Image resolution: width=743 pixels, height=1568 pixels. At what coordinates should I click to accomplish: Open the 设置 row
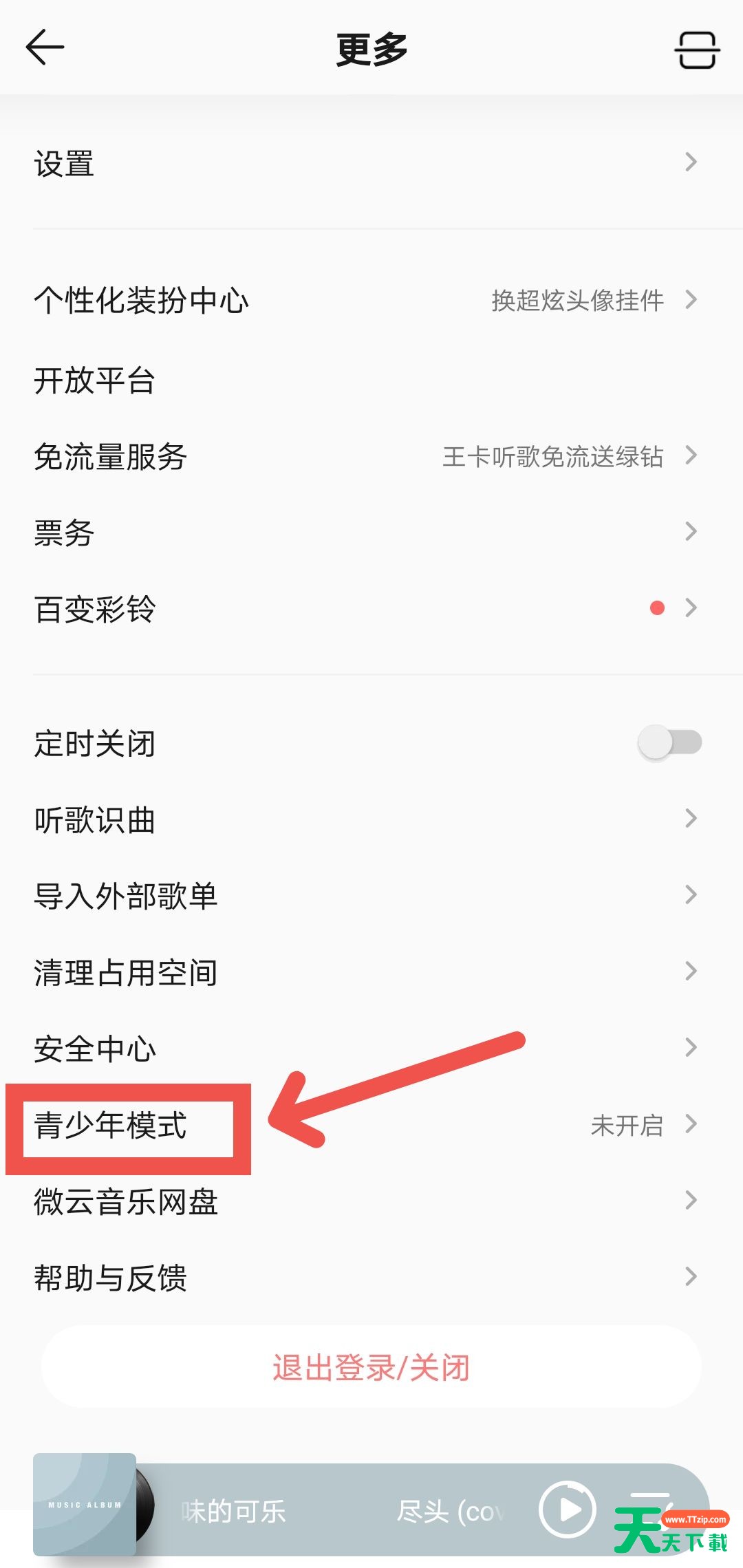(371, 163)
